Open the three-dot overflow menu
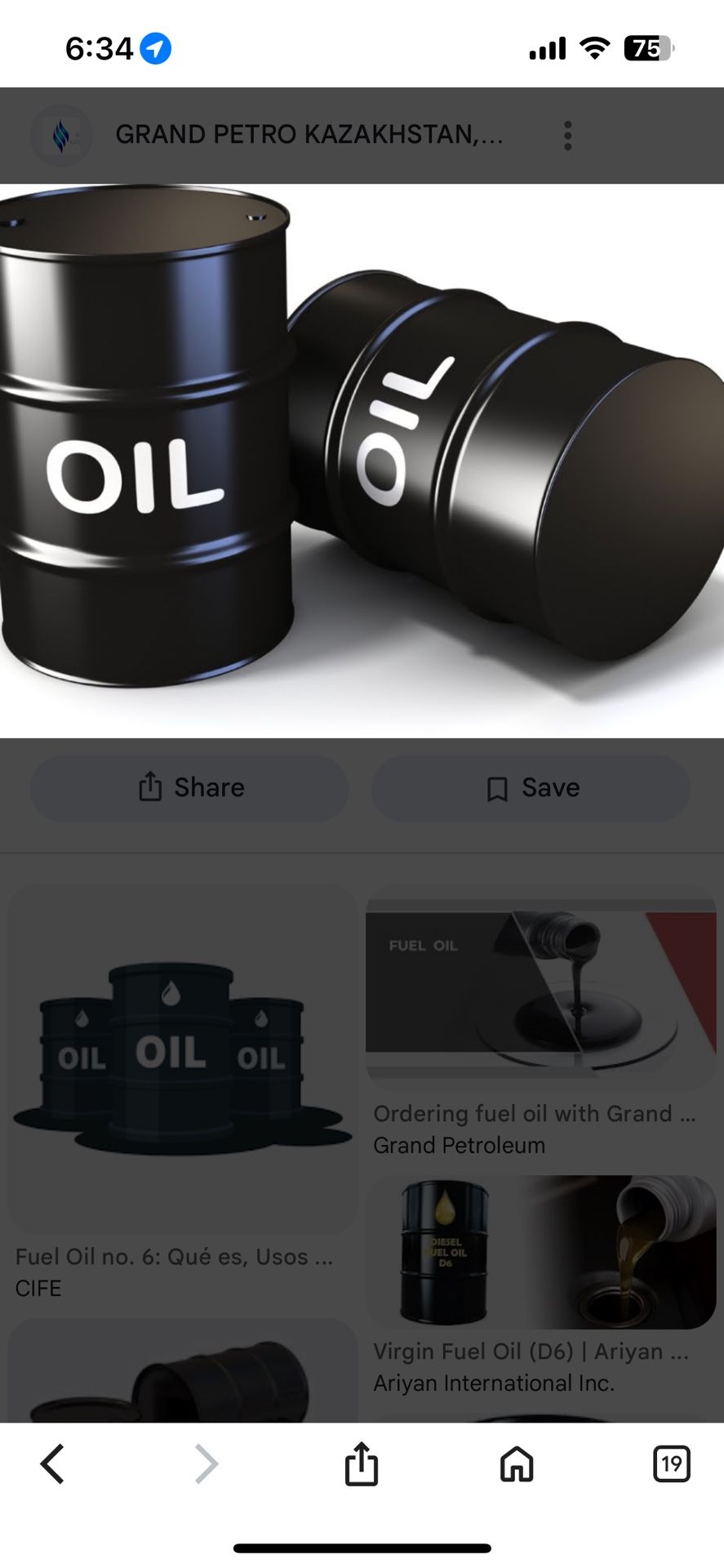The width and height of the screenshot is (724, 1568). (567, 136)
